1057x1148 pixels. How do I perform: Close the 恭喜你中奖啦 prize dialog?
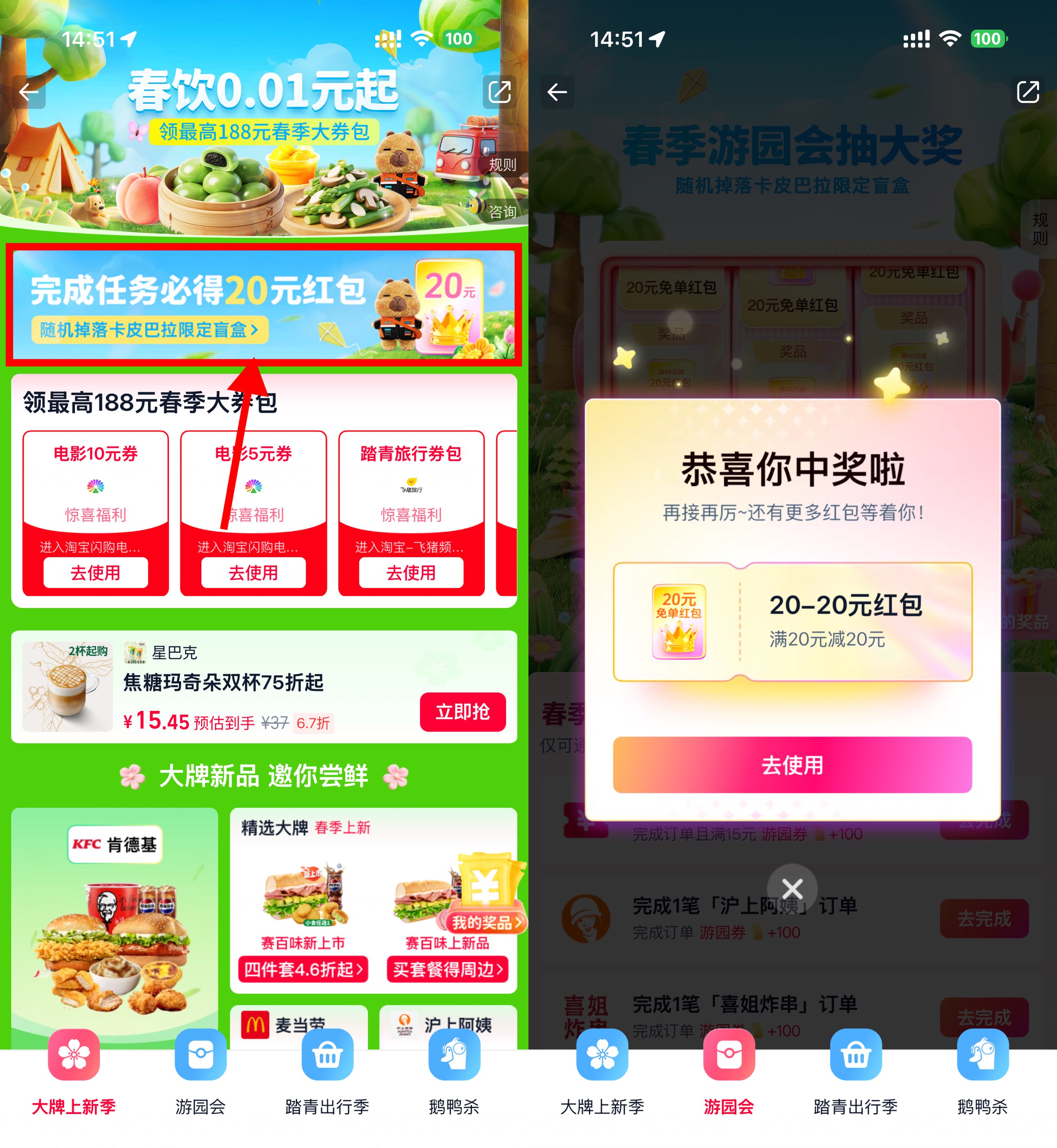(792, 889)
